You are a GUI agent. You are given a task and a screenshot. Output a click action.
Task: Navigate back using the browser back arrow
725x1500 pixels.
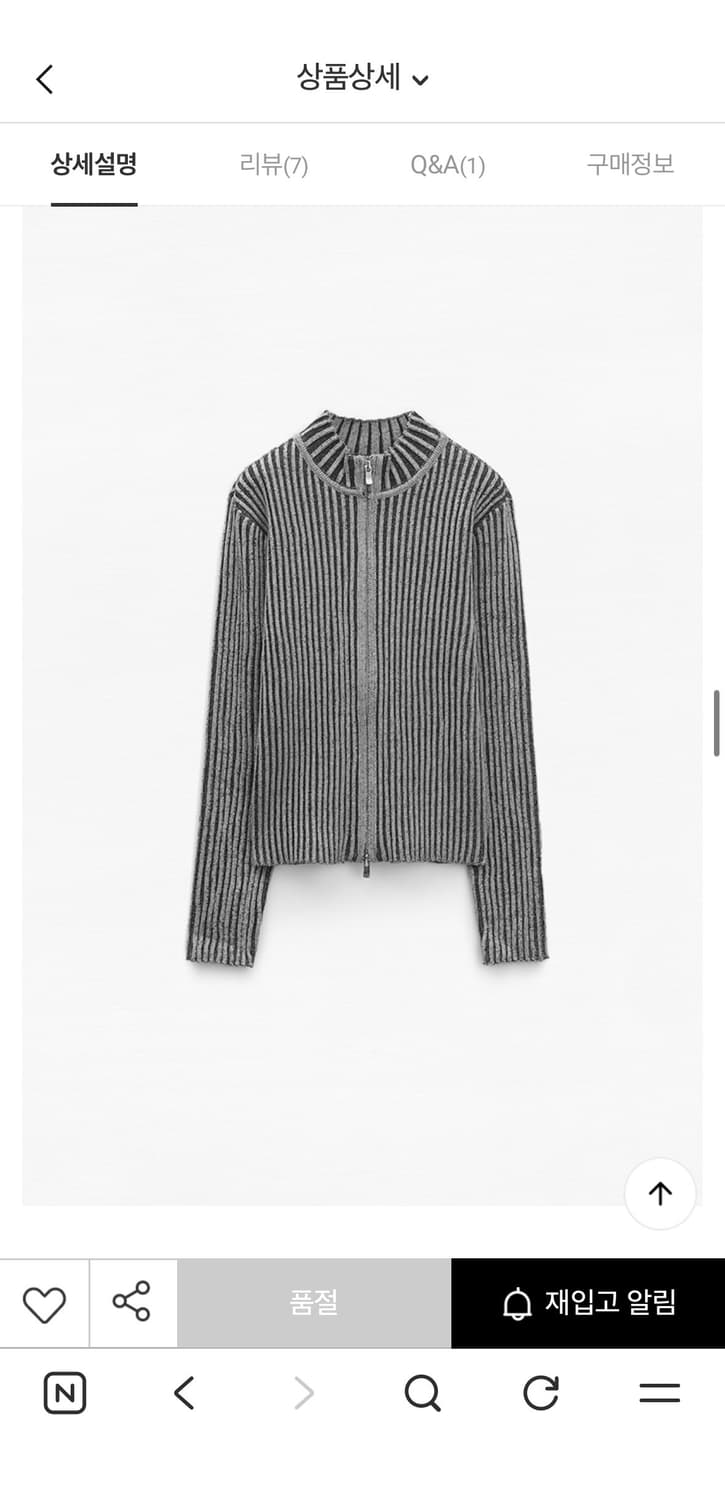click(183, 1393)
